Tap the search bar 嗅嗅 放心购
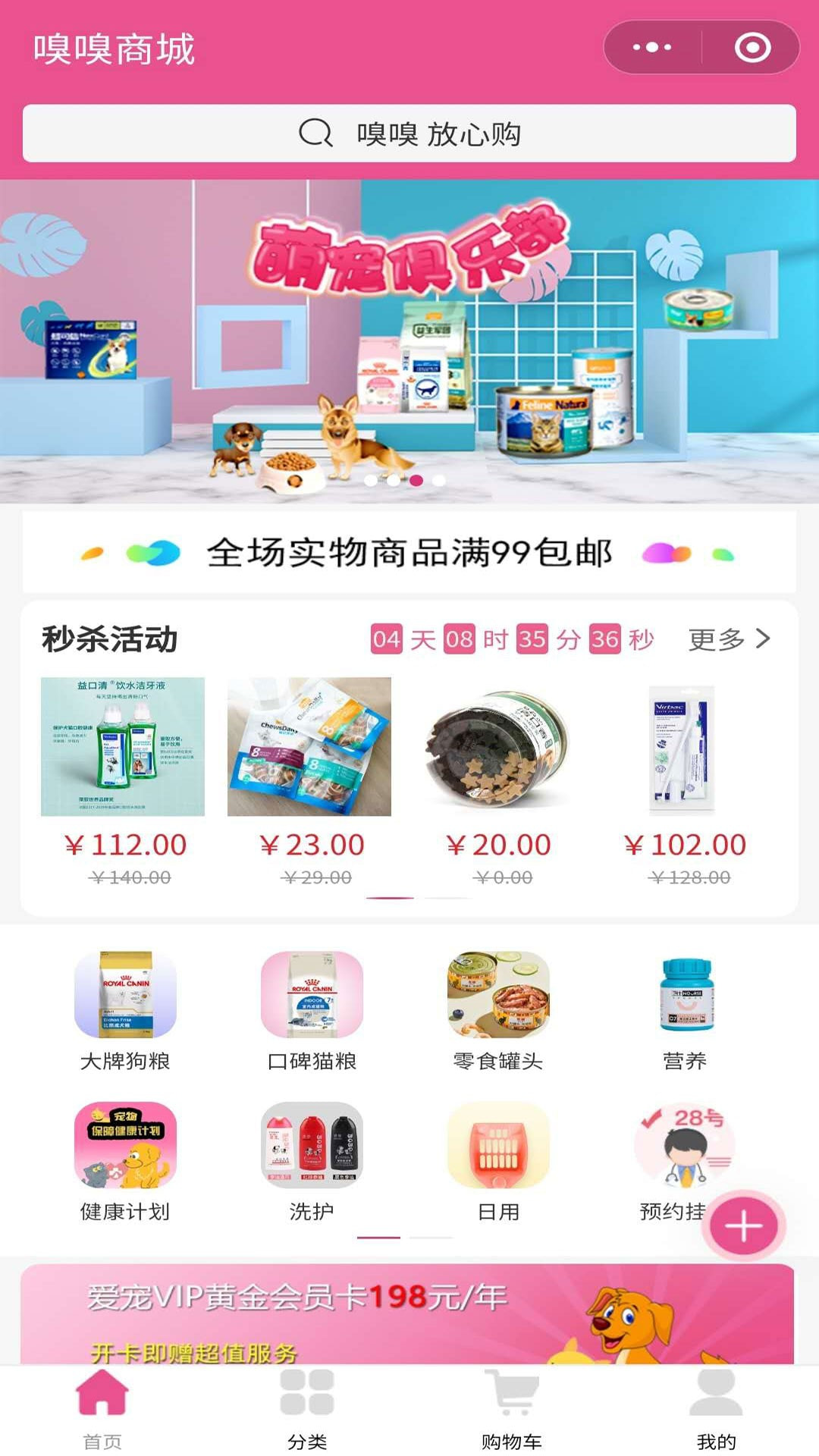This screenshot has width=819, height=1456. click(x=409, y=135)
